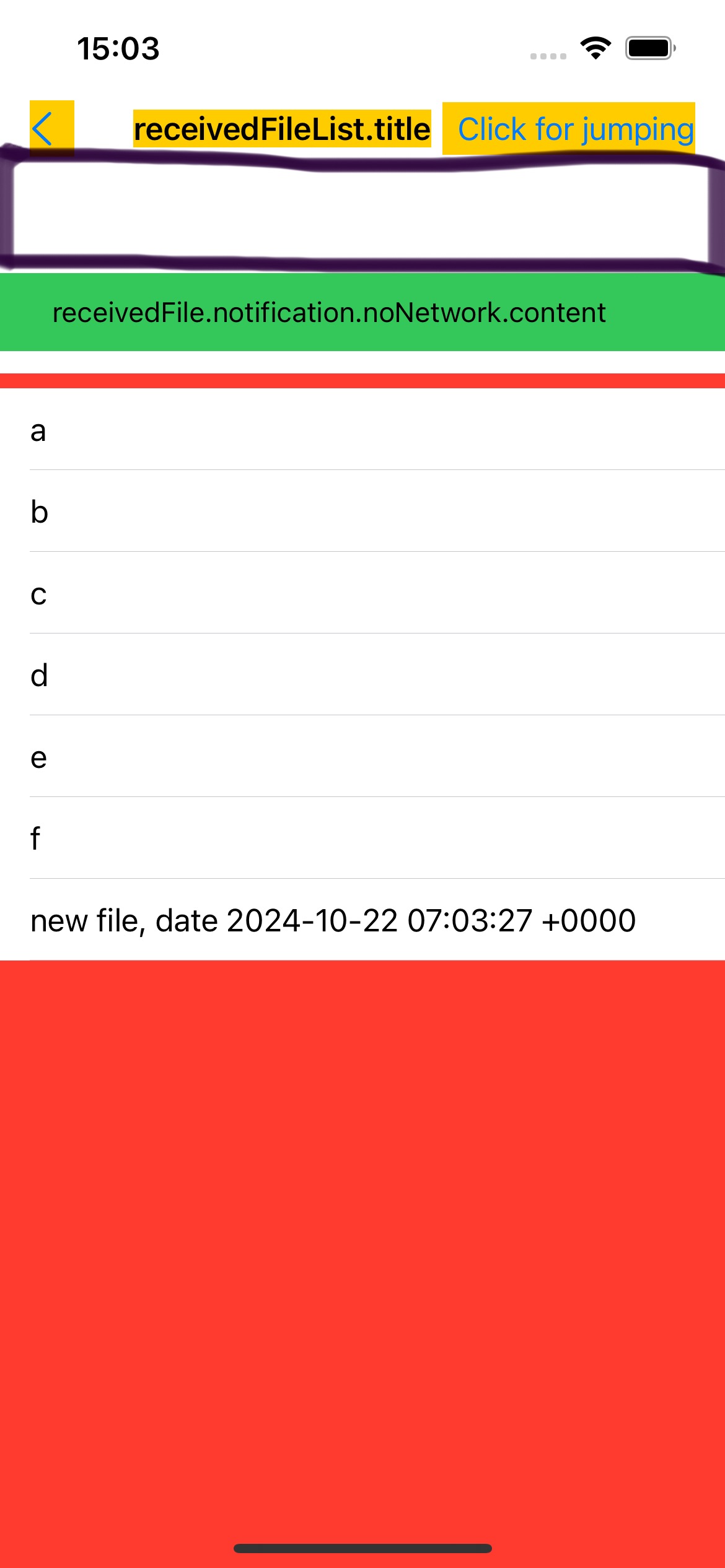
Task: Select list row b
Action: point(362,511)
